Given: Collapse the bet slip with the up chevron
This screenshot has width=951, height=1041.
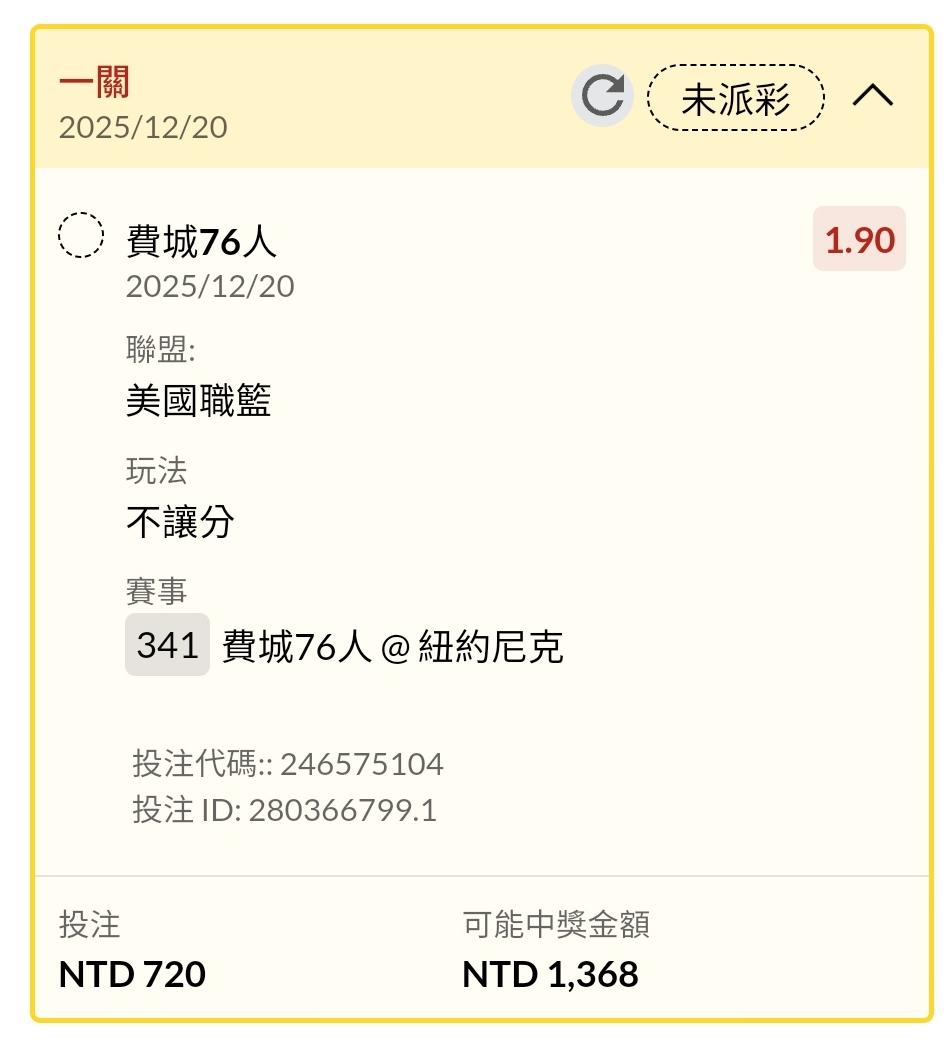Looking at the screenshot, I should [873, 96].
